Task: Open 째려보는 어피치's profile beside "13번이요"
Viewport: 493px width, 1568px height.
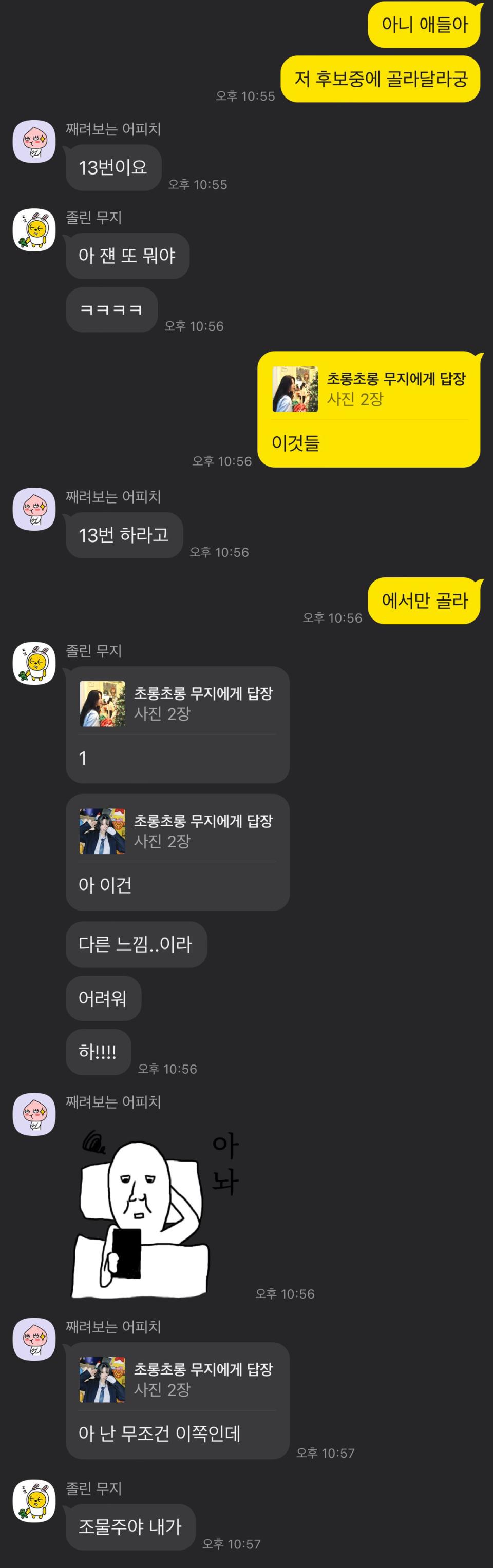Action: (34, 141)
